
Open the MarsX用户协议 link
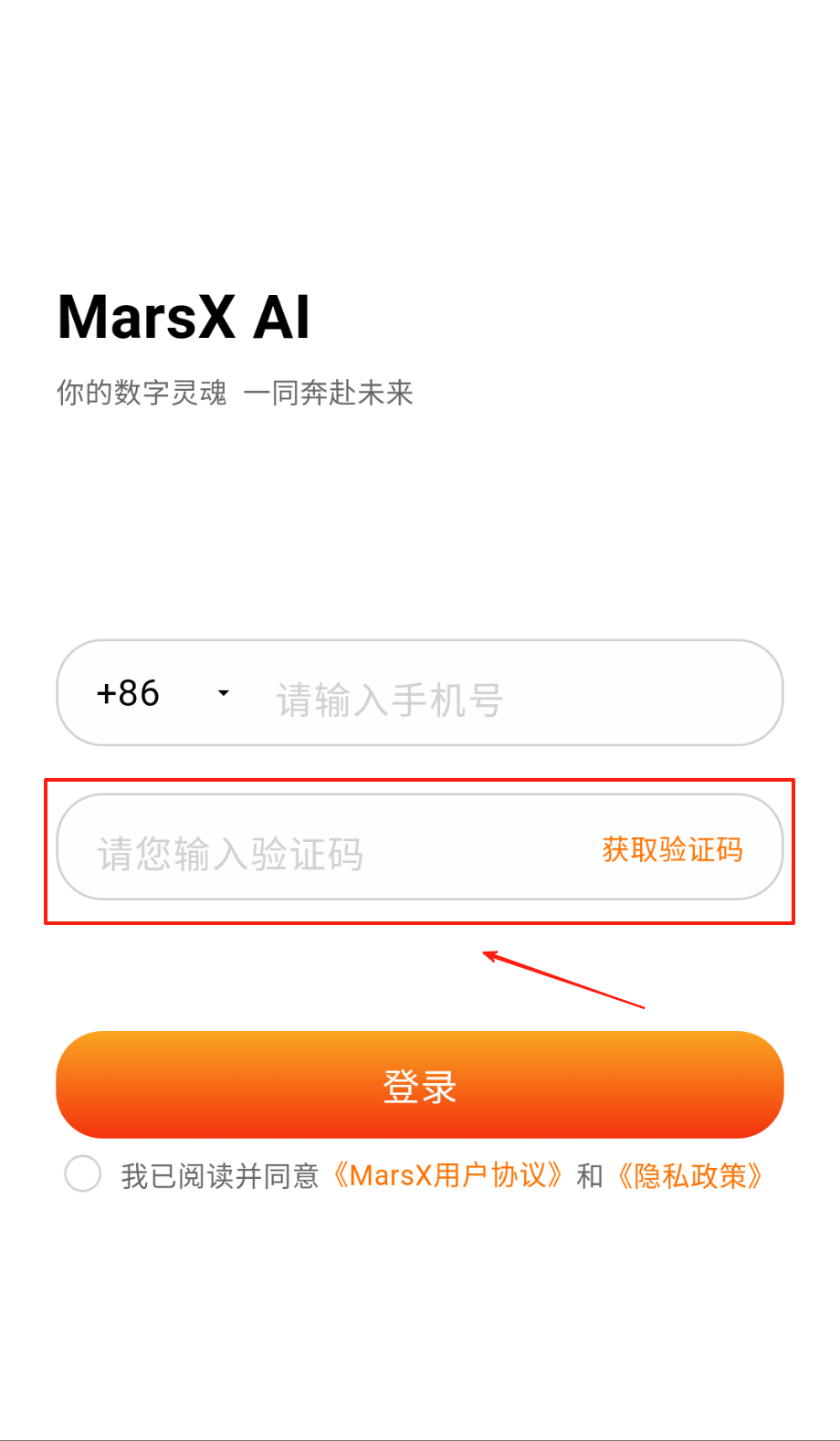446,1175
